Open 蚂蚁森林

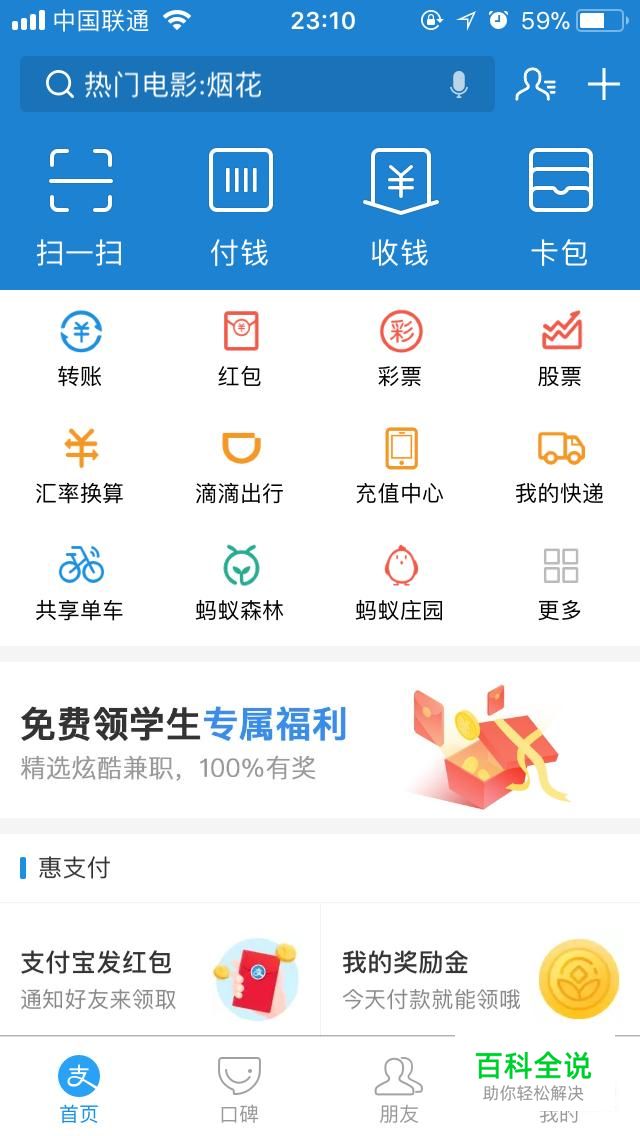(240, 582)
